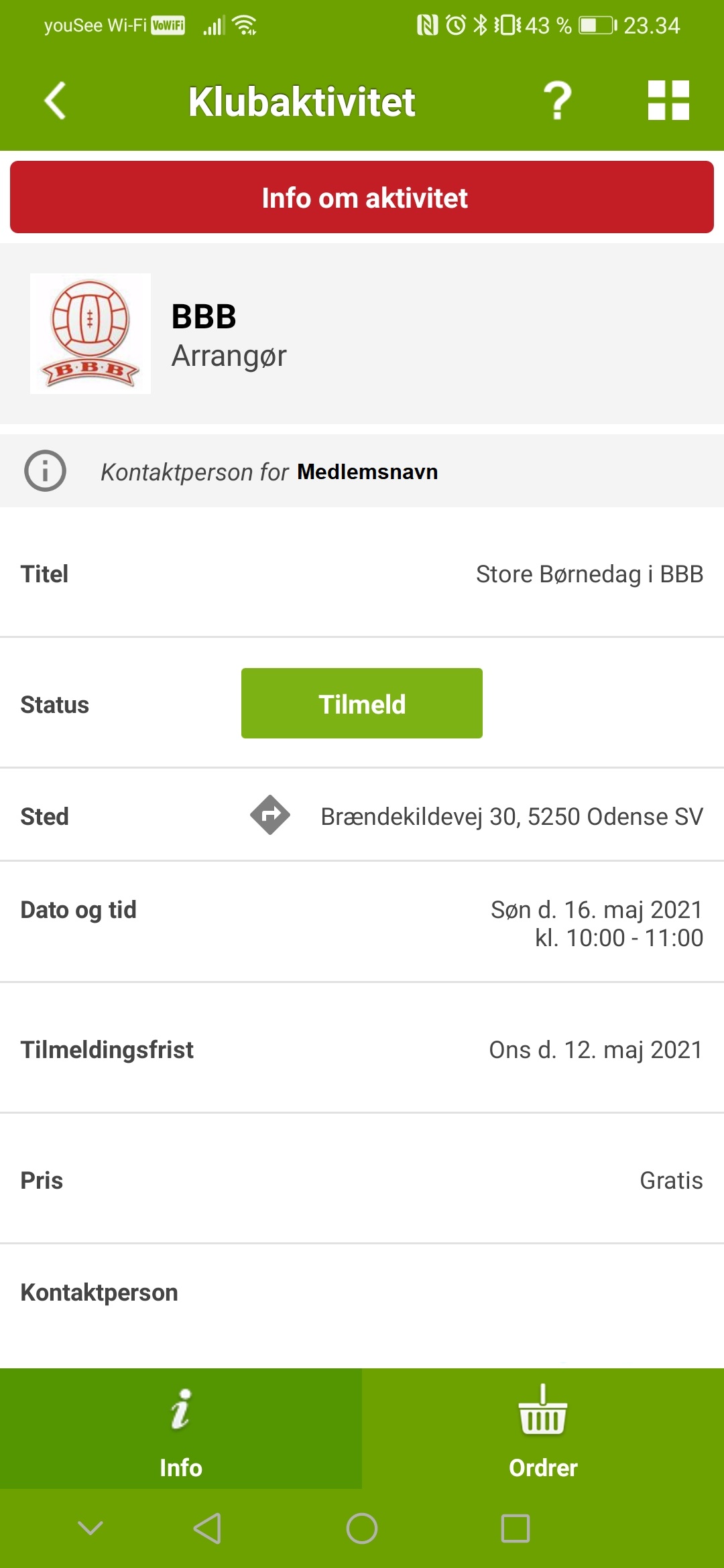
Task: Open recent apps
Action: tap(516, 1528)
